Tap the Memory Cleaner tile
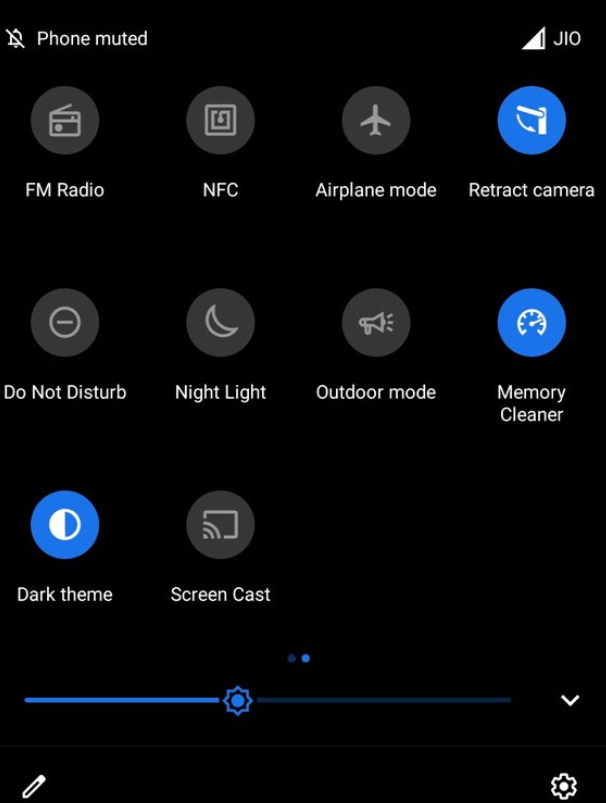The image size is (606, 803). (x=531, y=323)
